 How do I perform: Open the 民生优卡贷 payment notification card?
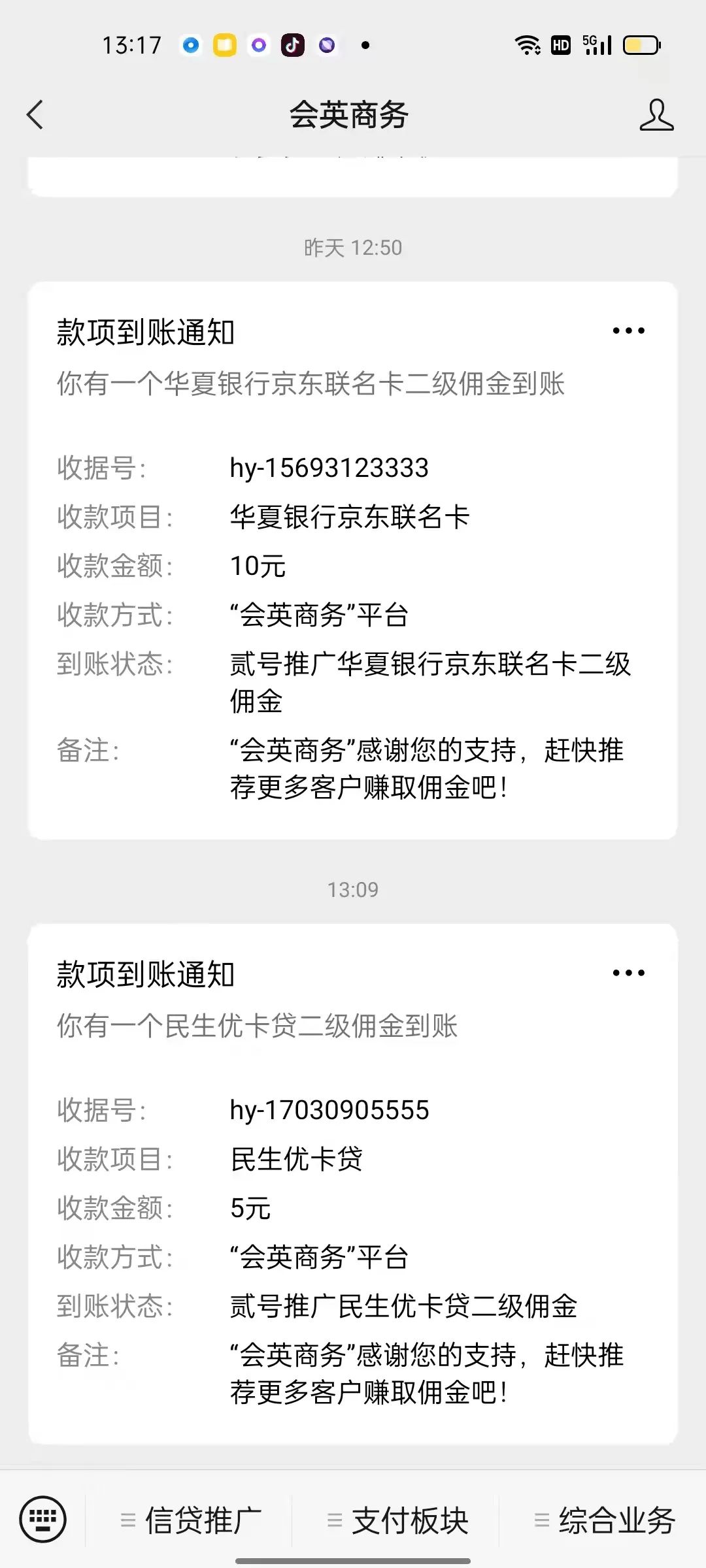point(353,1184)
